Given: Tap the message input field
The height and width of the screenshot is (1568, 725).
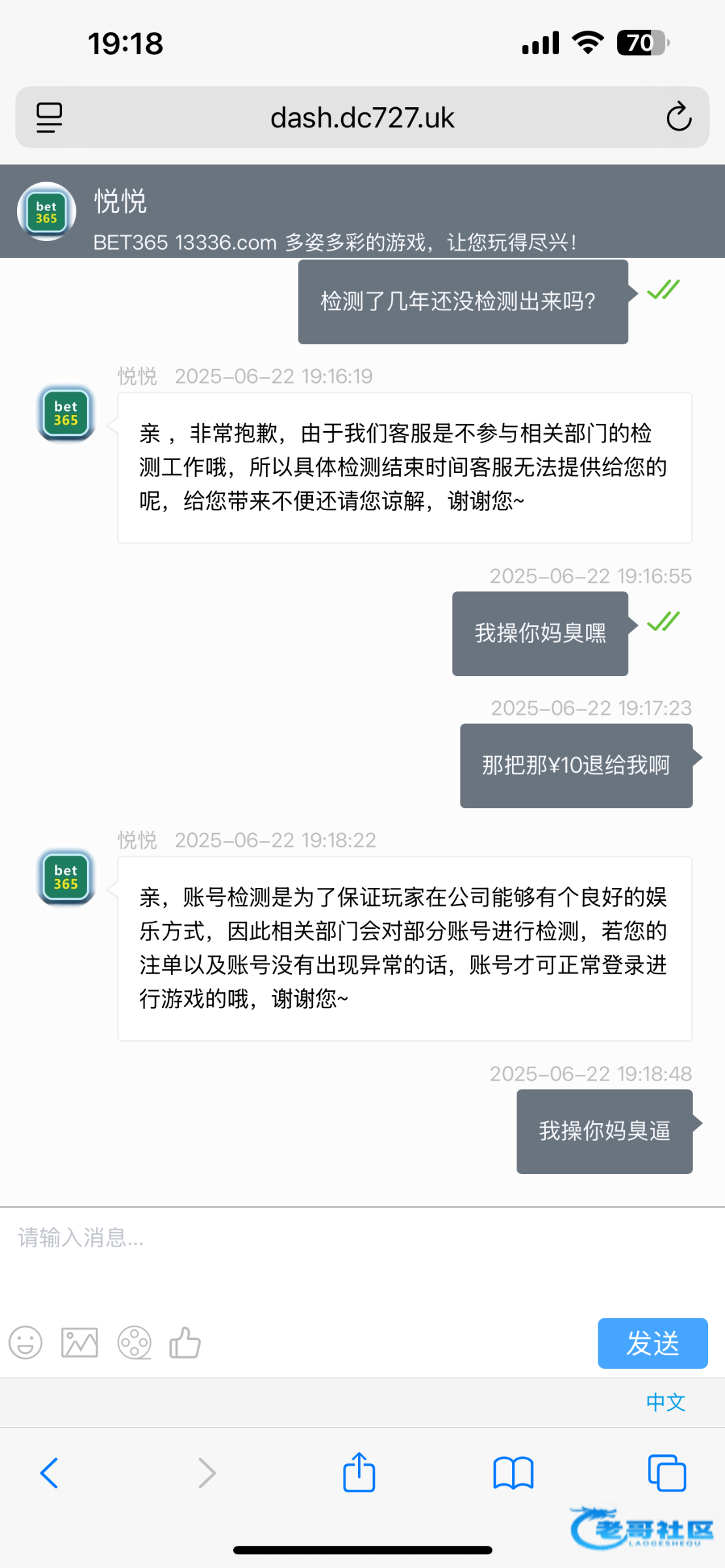Looking at the screenshot, I should tap(362, 1260).
